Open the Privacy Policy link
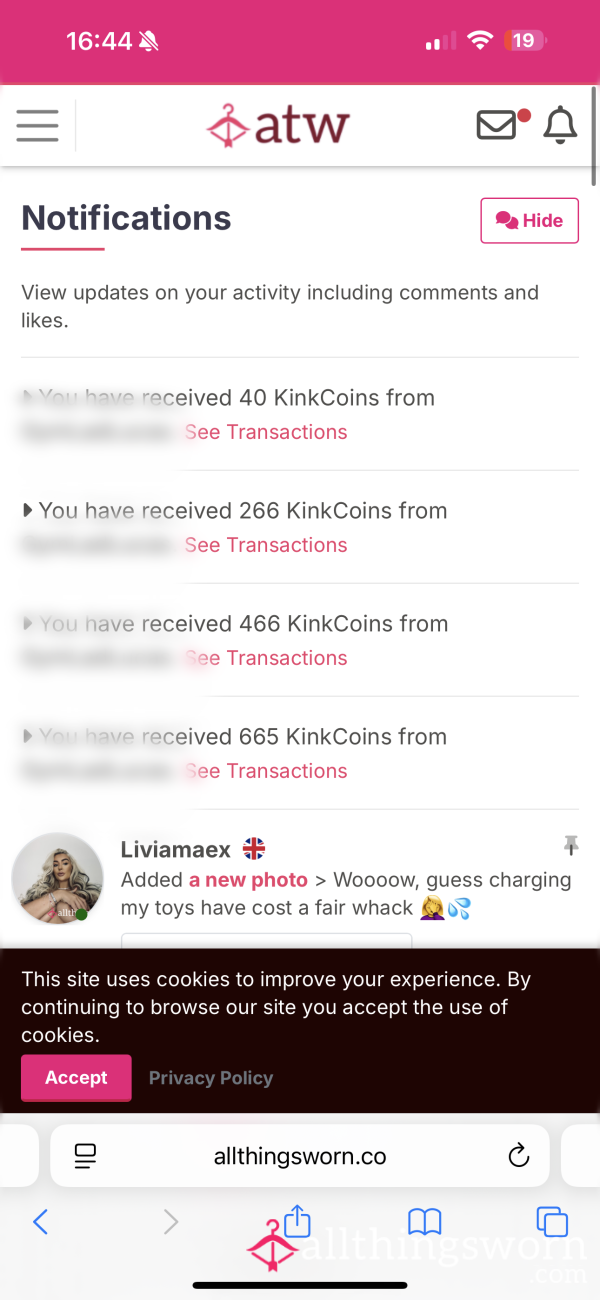 point(211,1078)
